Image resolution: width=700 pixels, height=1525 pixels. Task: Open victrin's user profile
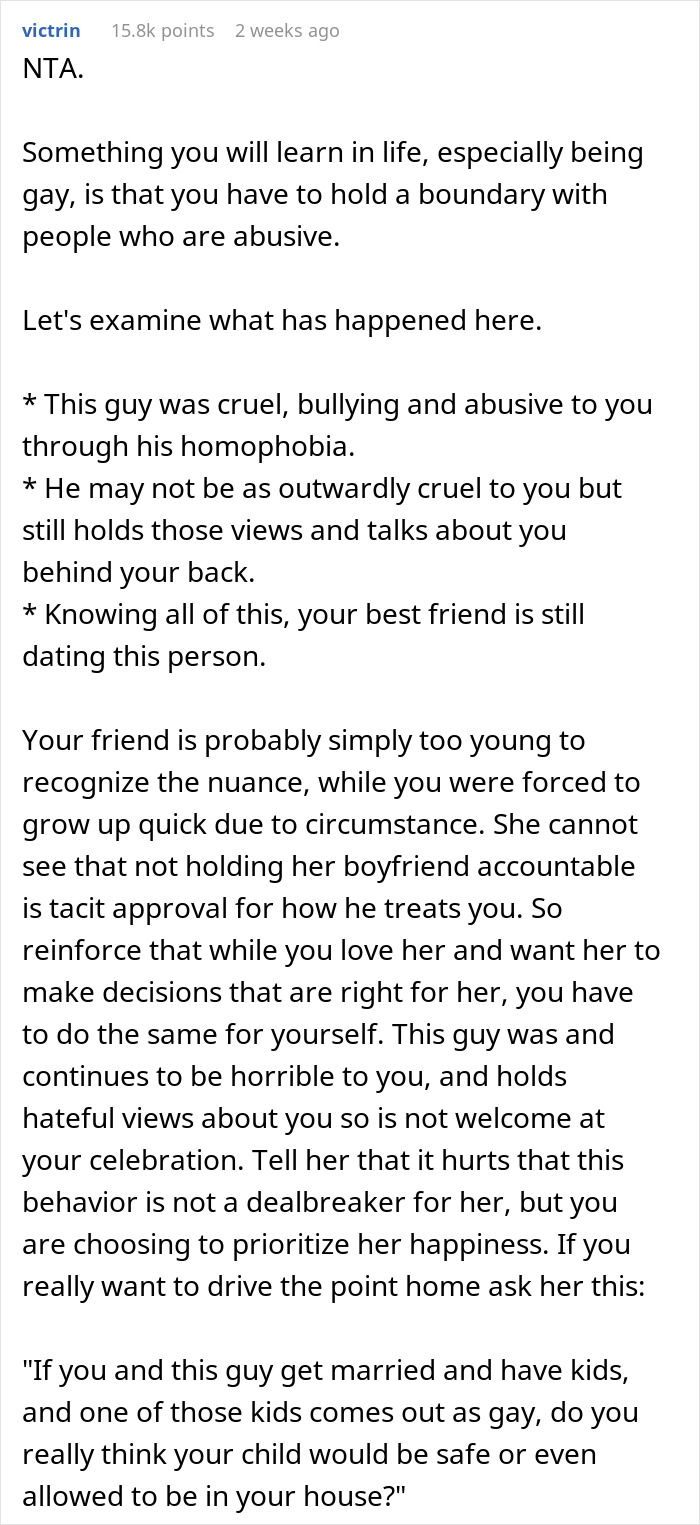click(x=51, y=31)
